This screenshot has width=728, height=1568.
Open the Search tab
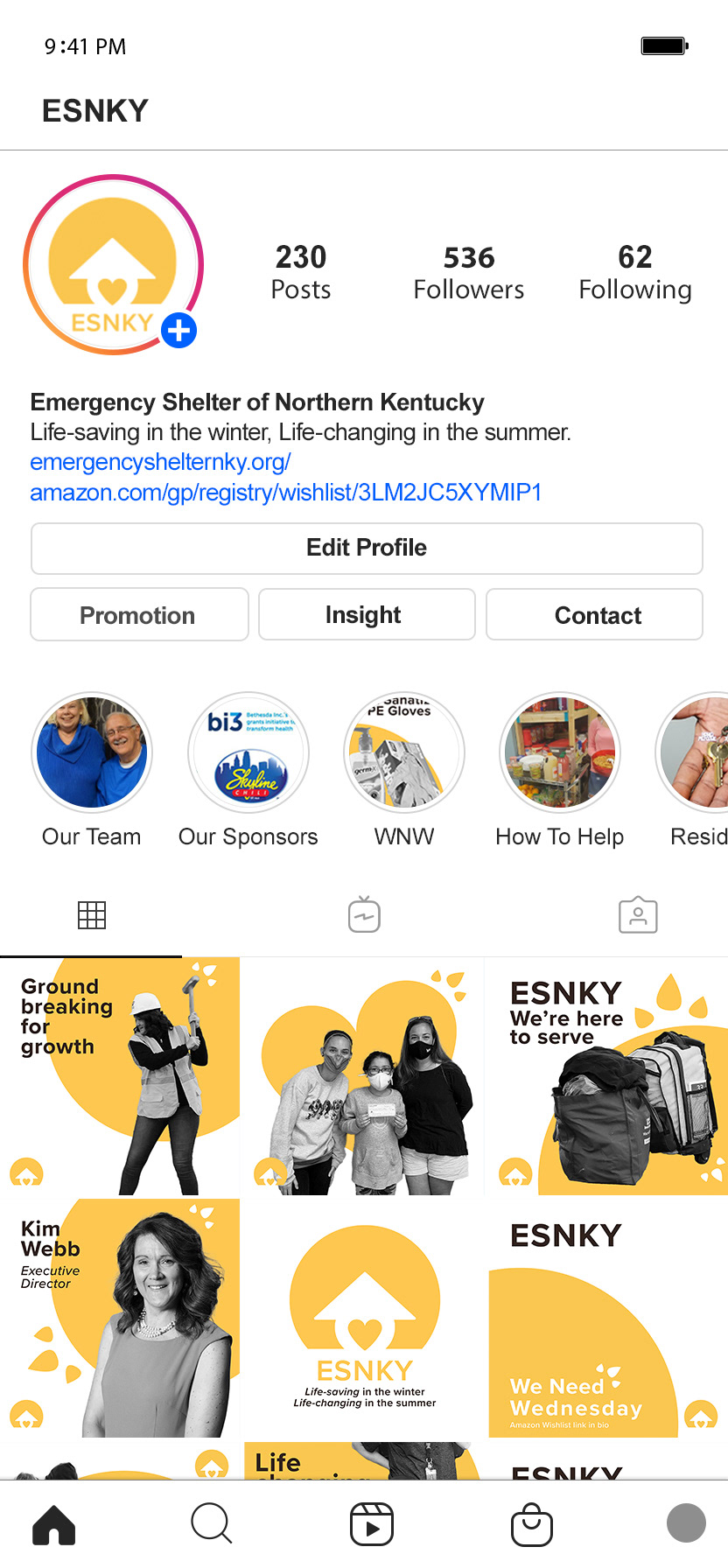click(211, 1524)
